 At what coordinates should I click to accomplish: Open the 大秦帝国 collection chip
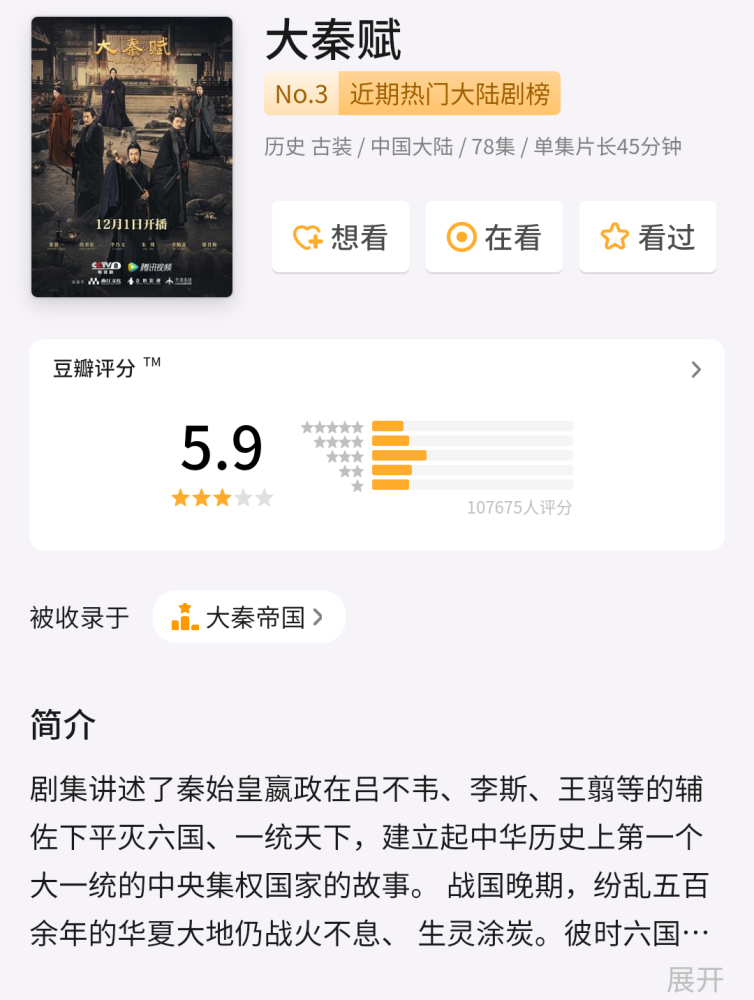point(249,617)
